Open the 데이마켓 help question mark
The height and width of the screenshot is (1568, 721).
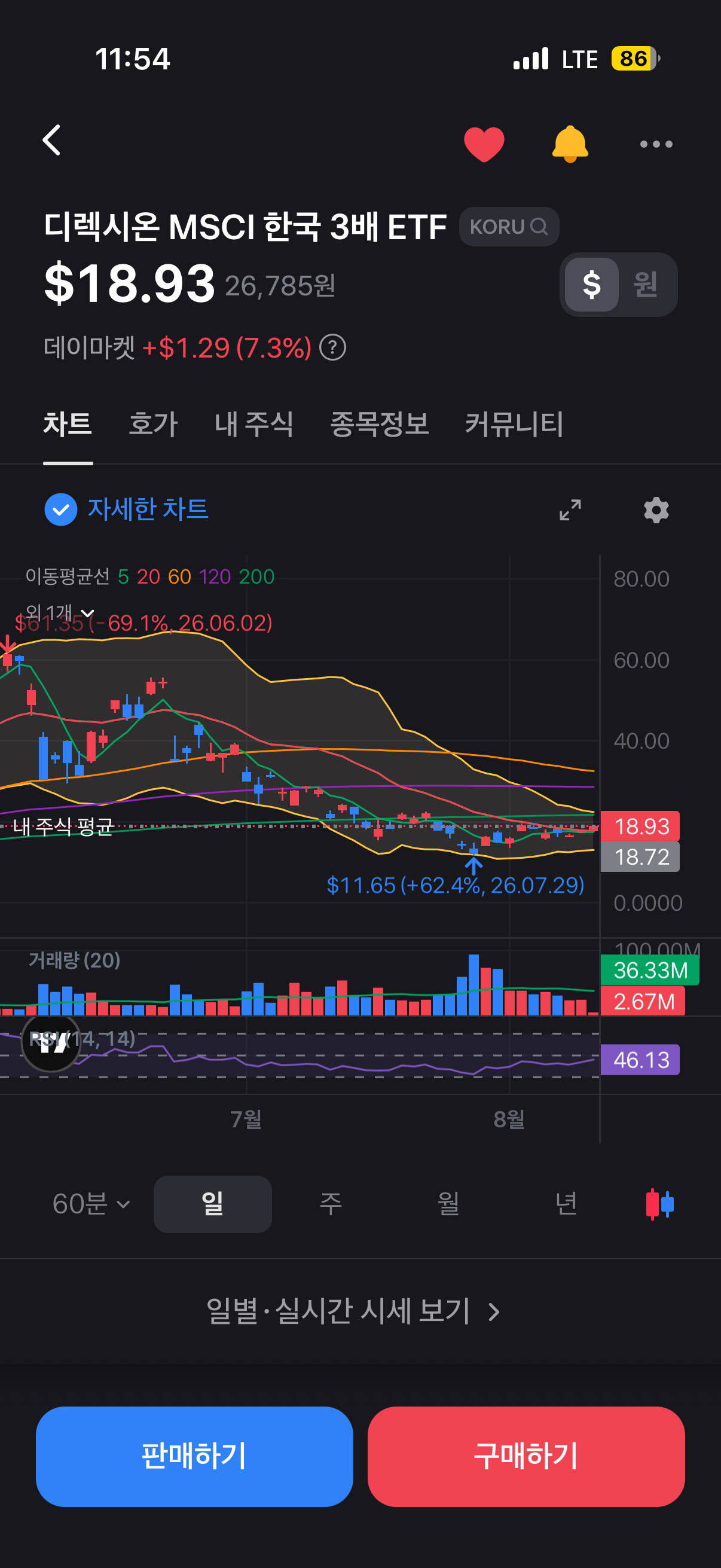(332, 347)
